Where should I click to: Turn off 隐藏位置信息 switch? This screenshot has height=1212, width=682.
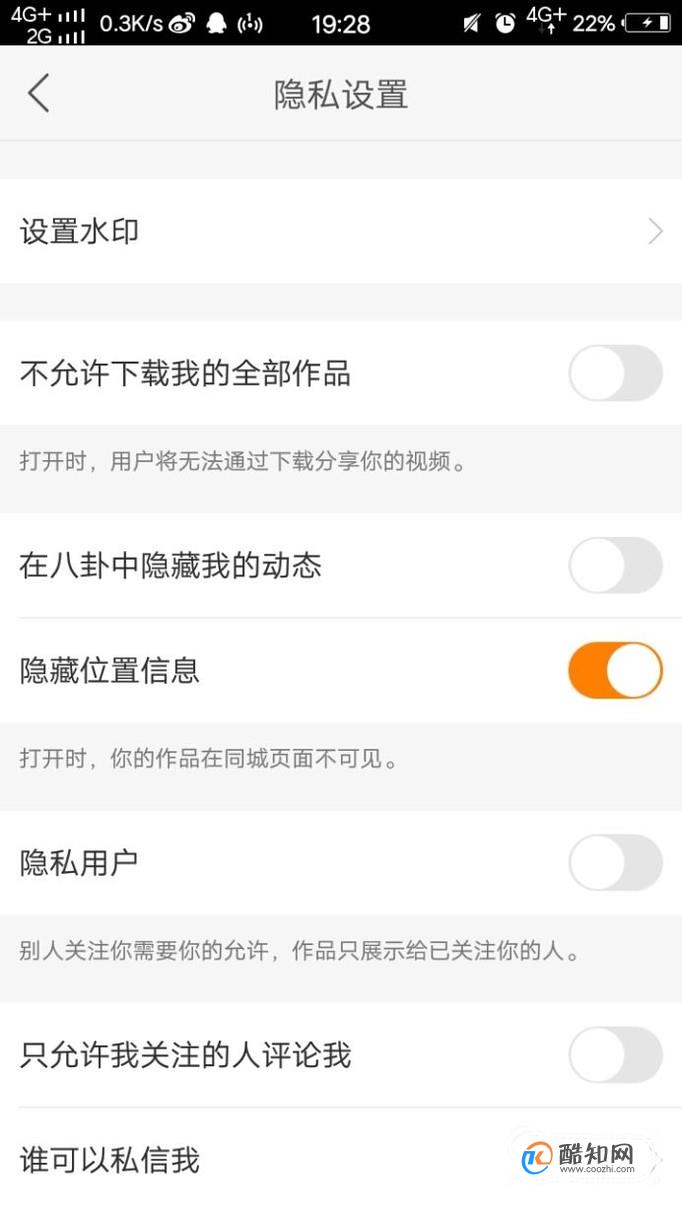(x=615, y=670)
